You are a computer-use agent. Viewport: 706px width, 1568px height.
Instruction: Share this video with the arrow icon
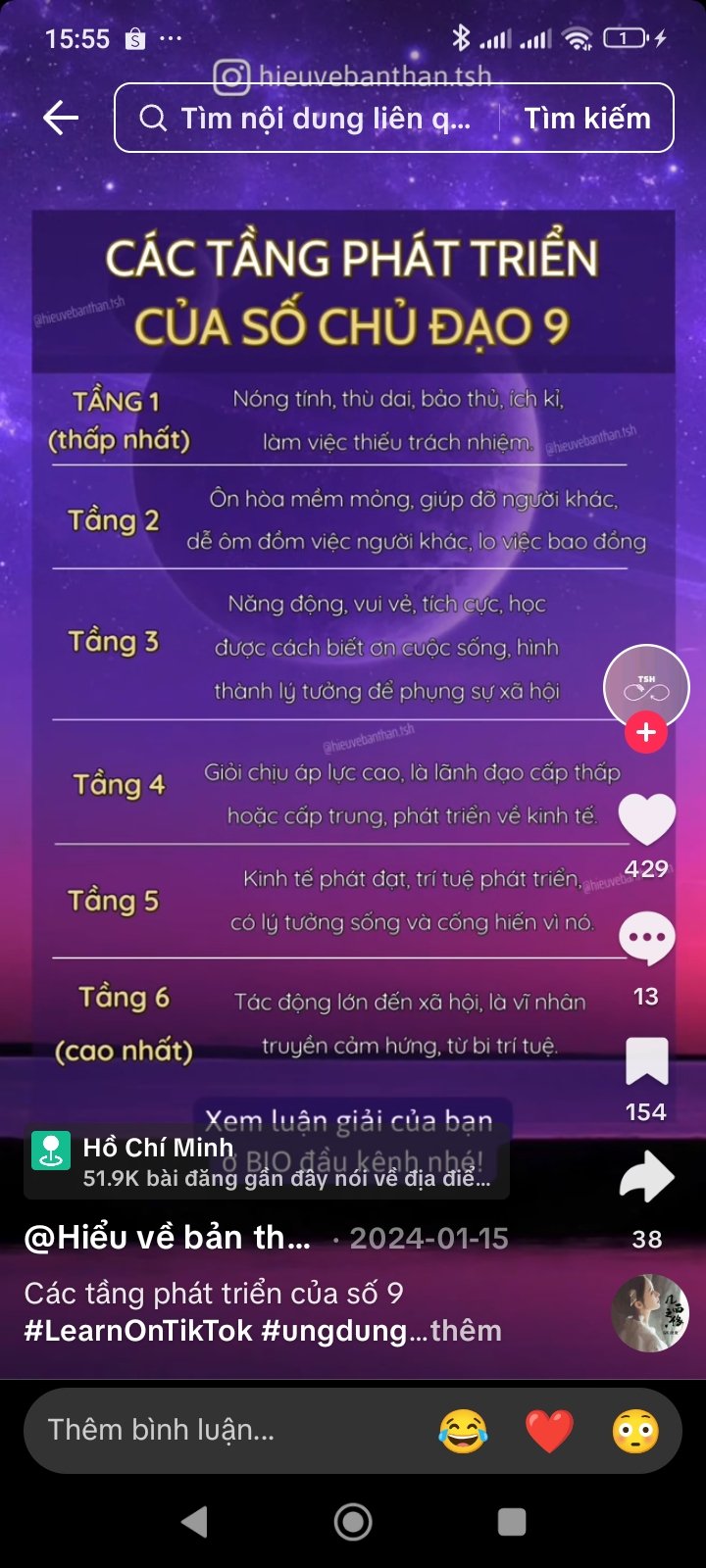click(x=646, y=1177)
